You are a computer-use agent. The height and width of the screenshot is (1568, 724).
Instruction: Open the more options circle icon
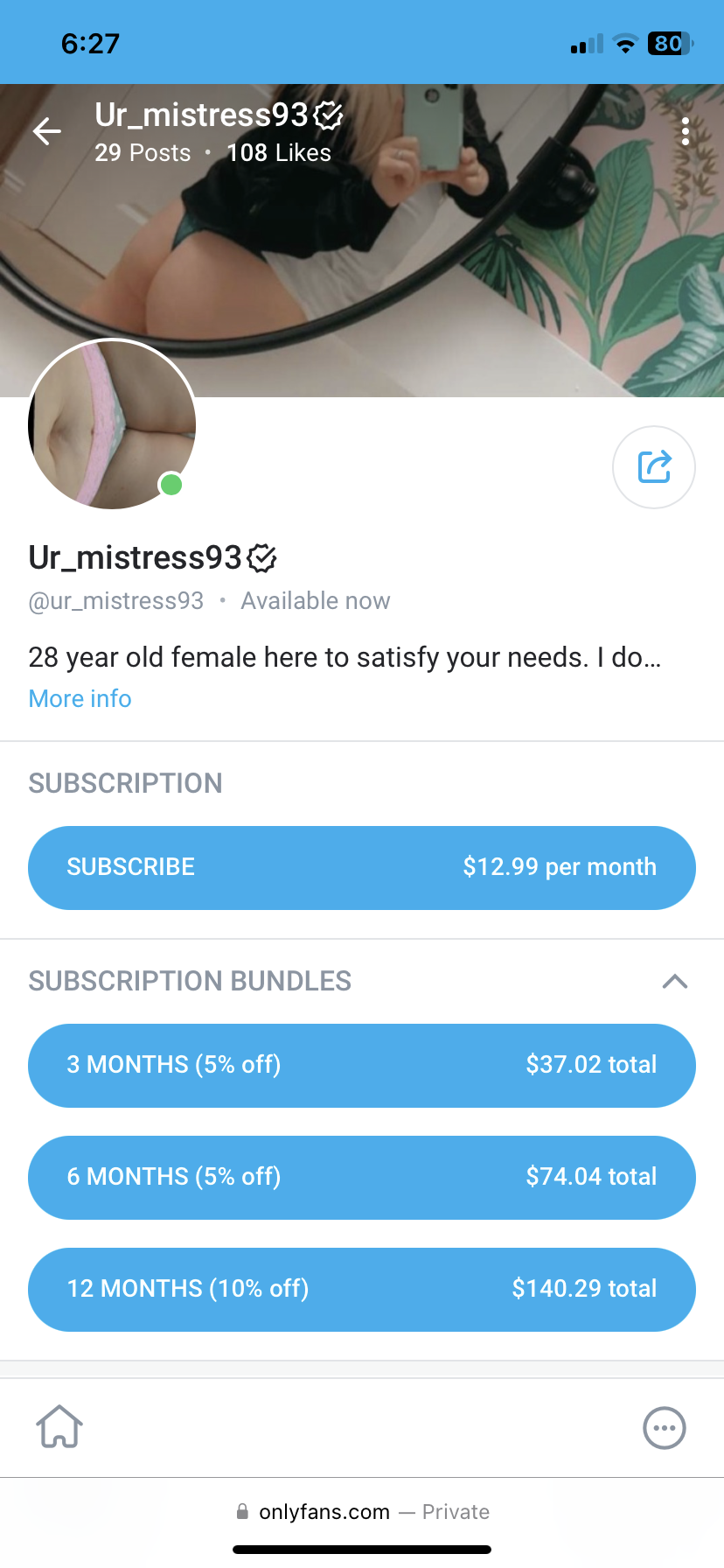(665, 1428)
